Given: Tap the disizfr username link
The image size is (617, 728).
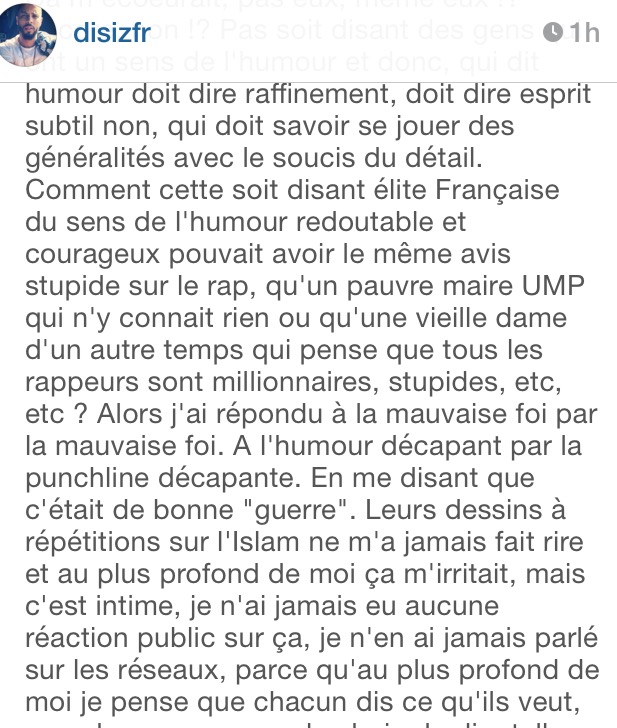Looking at the screenshot, I should pos(112,31).
